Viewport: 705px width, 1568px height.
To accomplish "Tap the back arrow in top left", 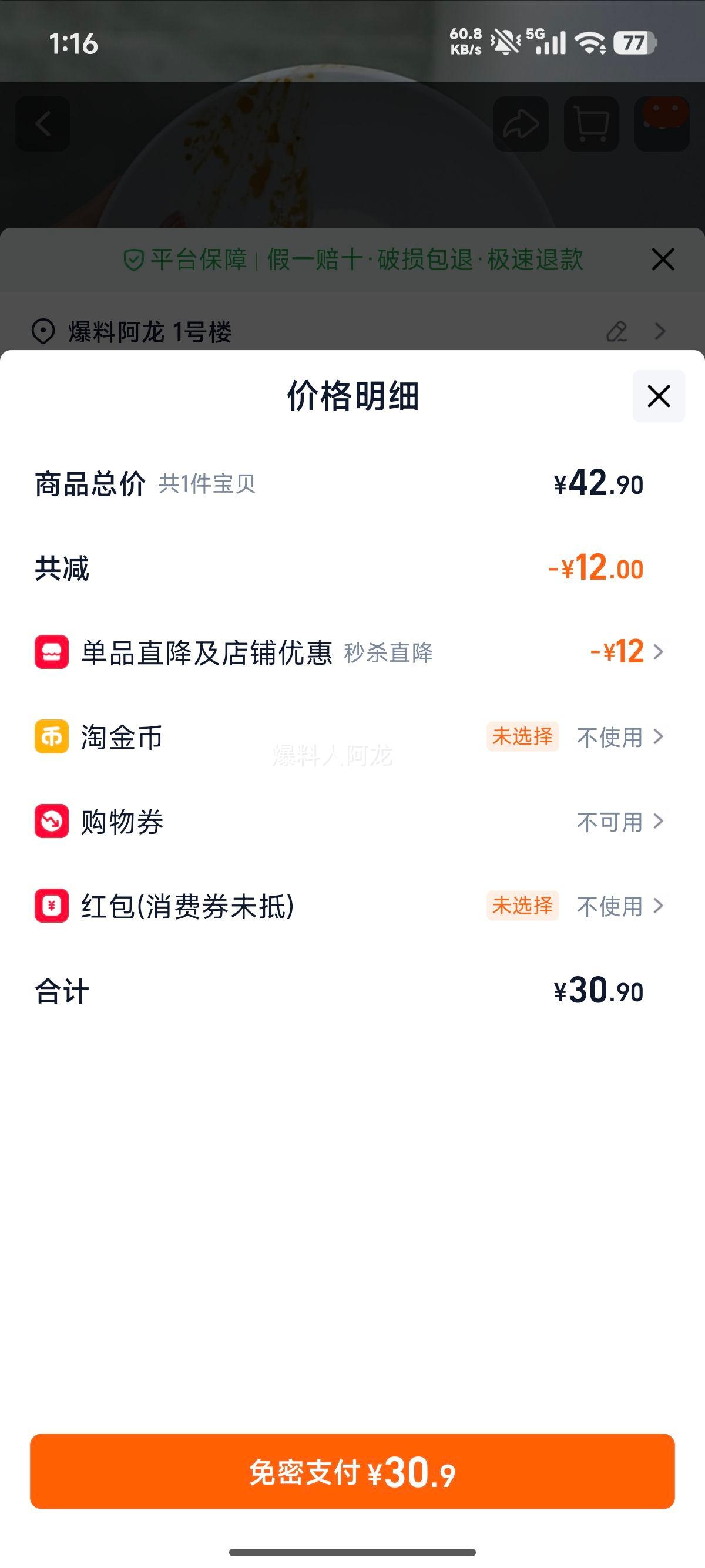I will [43, 124].
